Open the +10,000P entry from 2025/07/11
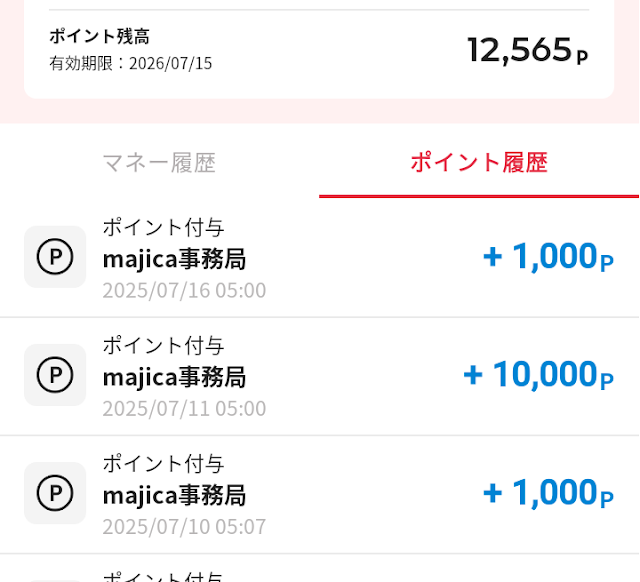Image resolution: width=640 pixels, height=582 pixels. click(320, 376)
